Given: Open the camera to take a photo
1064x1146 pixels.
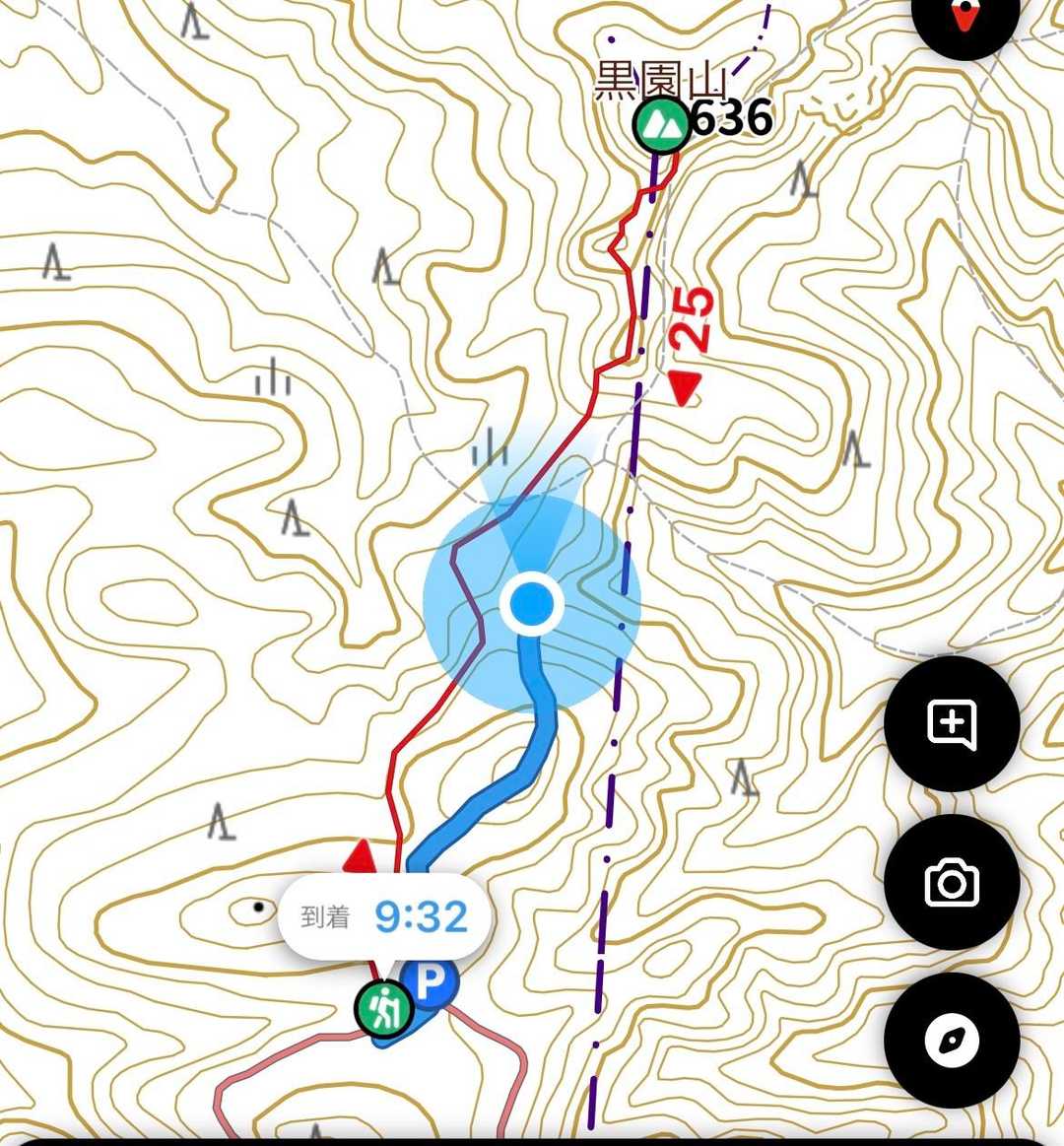Looking at the screenshot, I should (952, 883).
